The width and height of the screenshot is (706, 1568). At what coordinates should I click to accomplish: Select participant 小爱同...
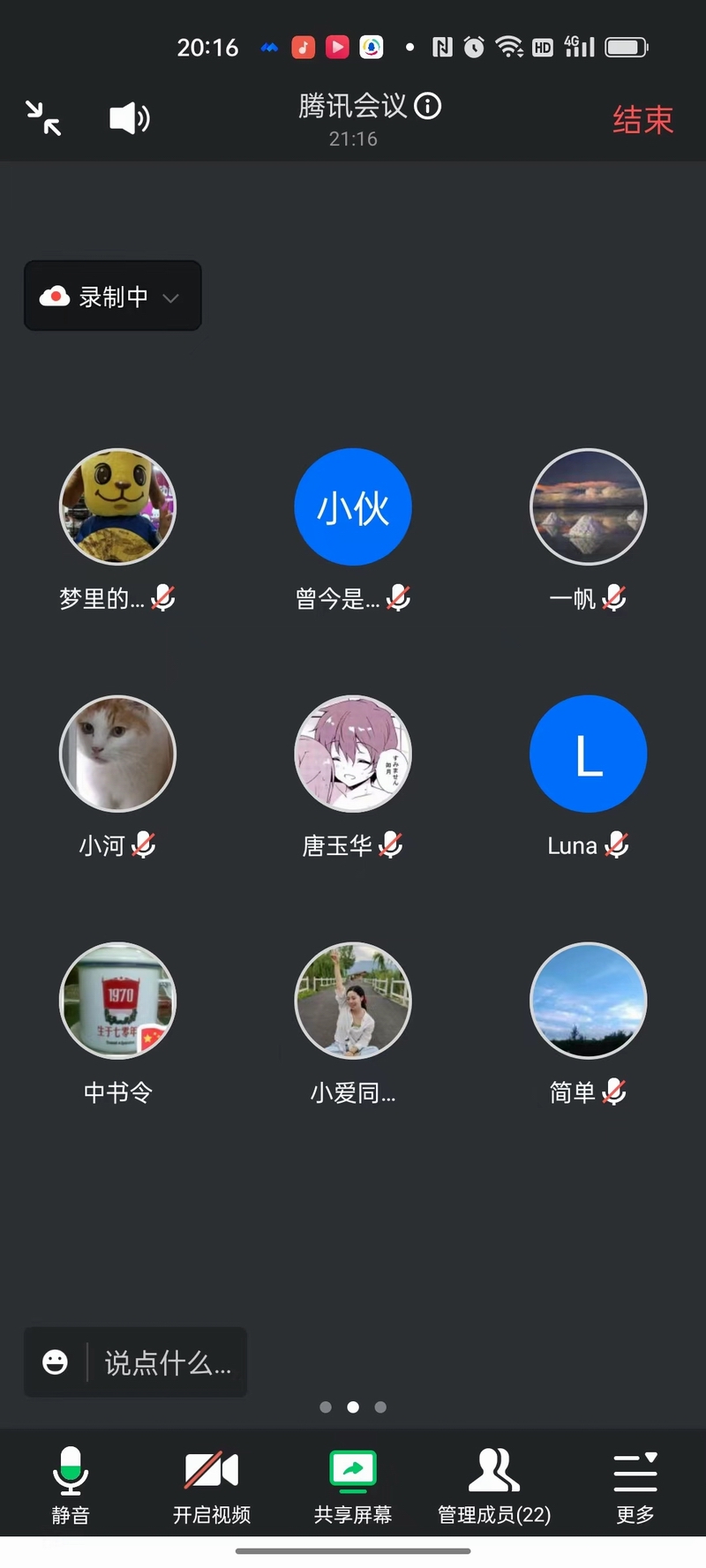coord(353,1001)
